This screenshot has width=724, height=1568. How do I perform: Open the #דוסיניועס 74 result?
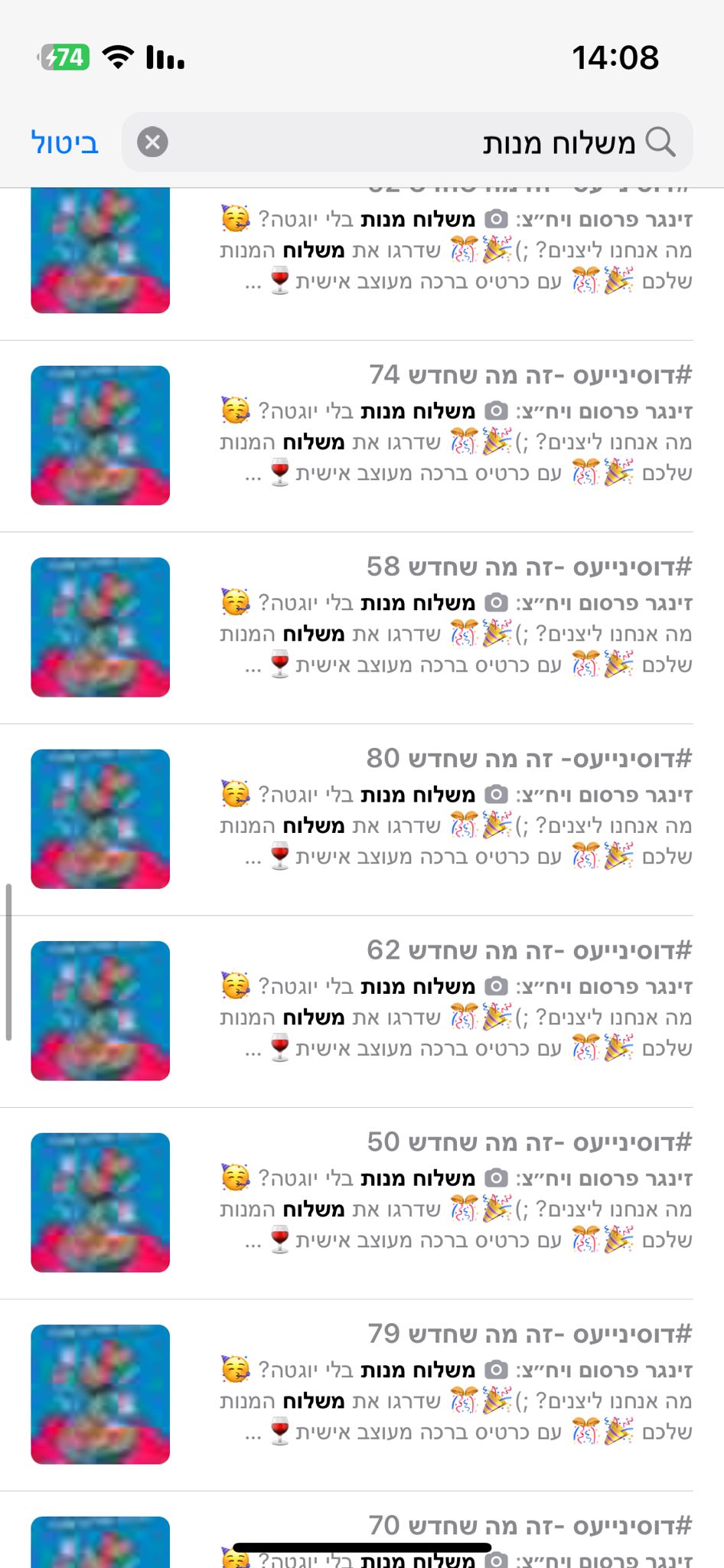[362, 436]
